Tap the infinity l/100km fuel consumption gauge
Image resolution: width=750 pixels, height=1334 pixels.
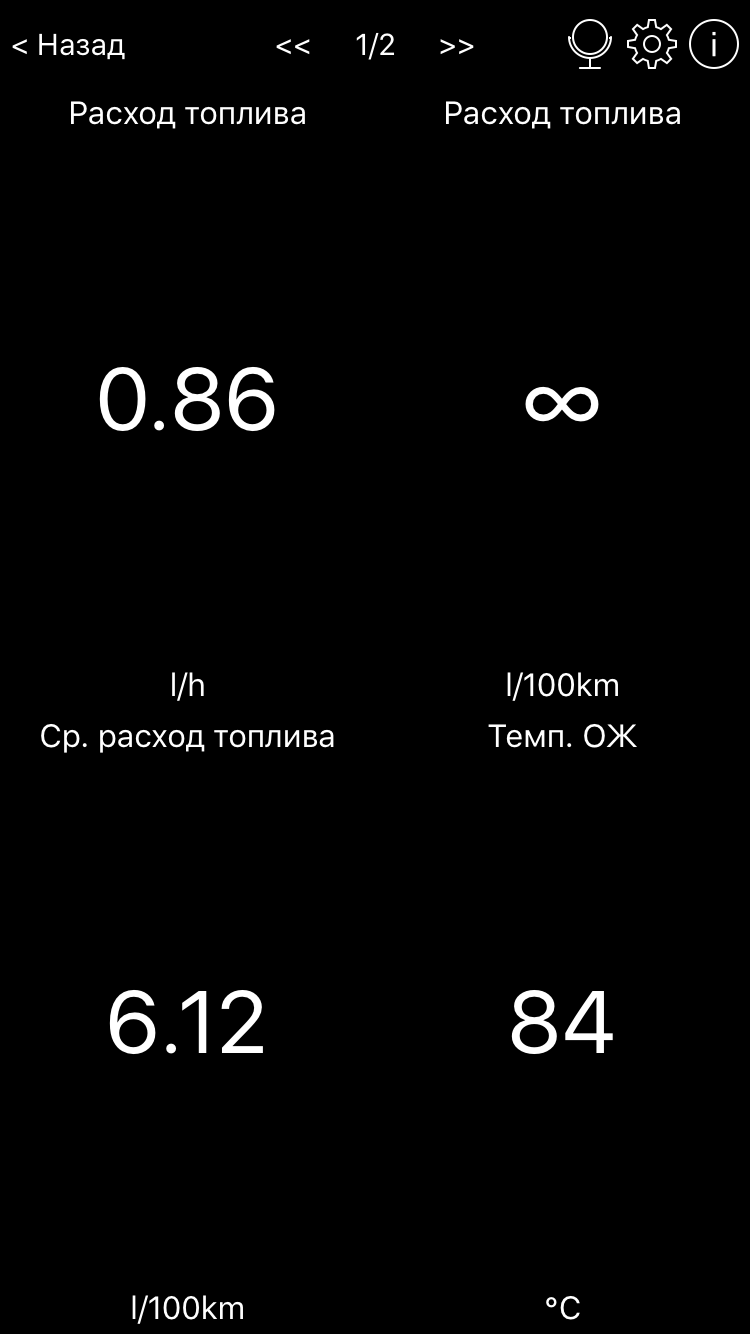(x=562, y=400)
